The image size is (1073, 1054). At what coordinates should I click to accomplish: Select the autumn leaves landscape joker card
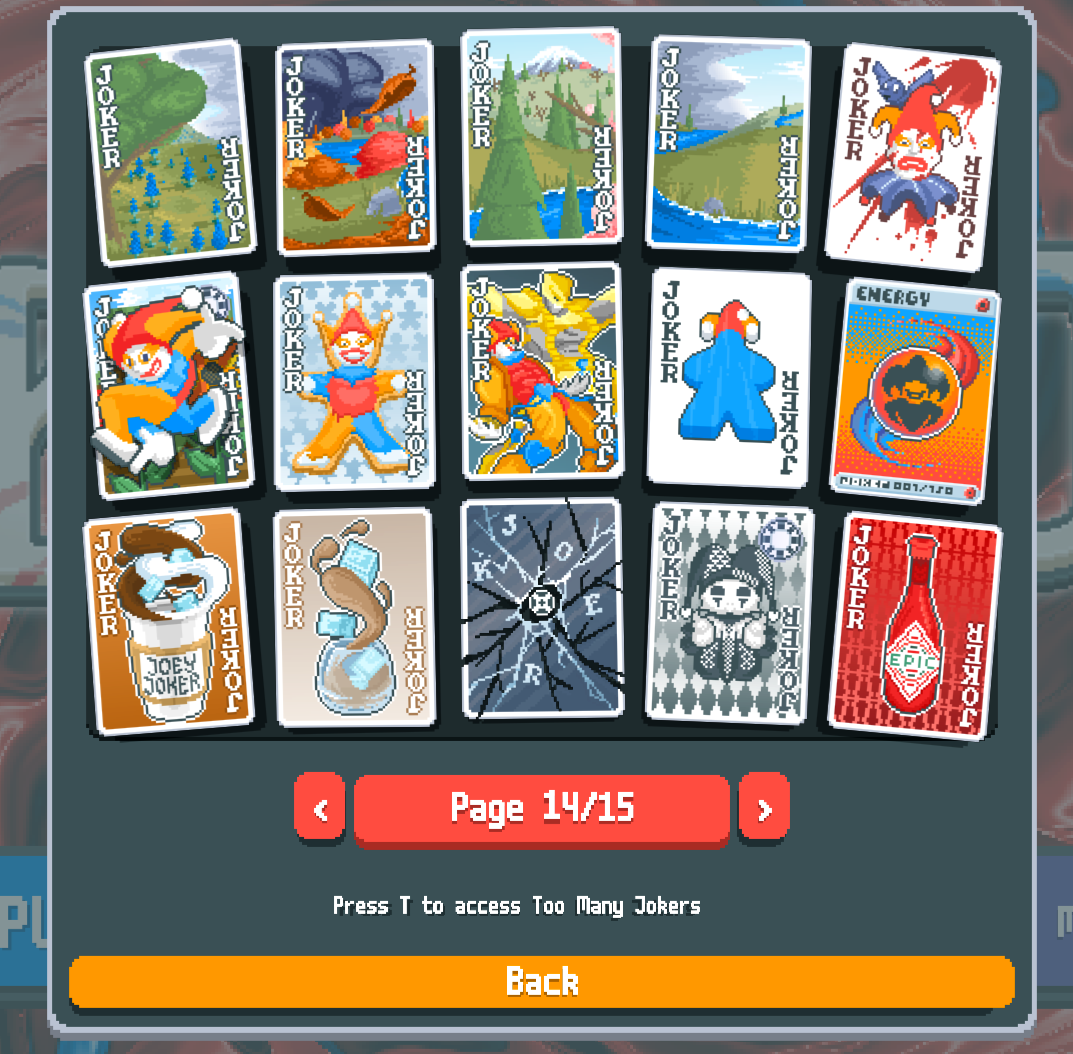point(355,147)
